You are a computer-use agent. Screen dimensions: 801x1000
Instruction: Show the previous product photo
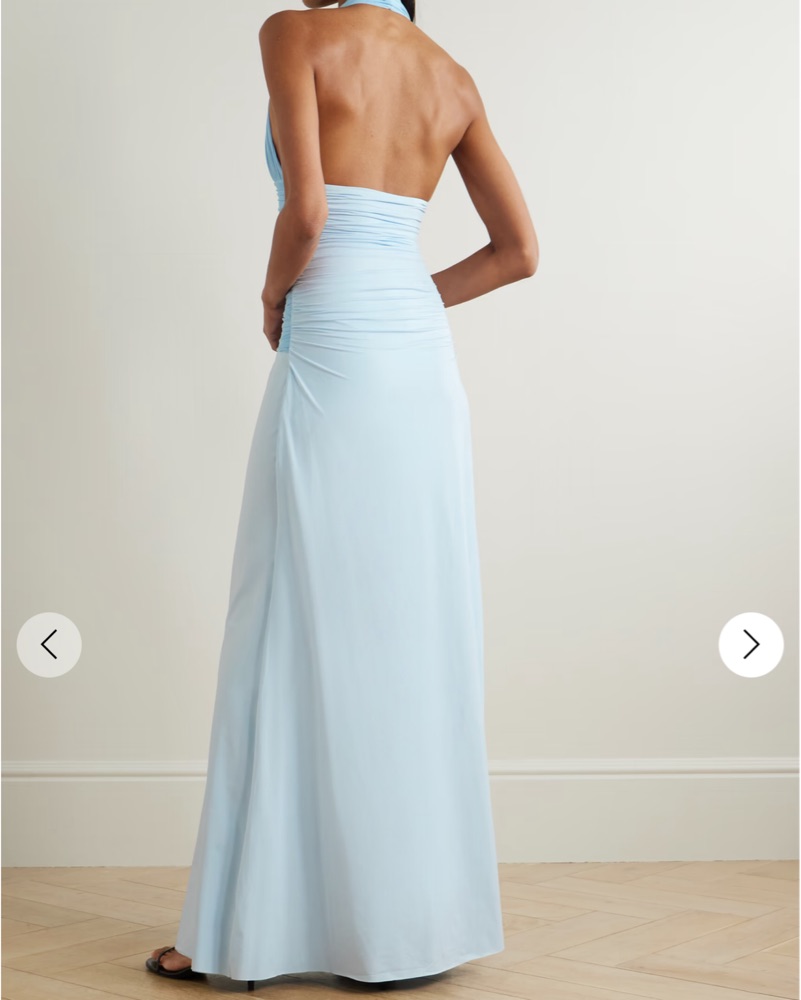pos(49,645)
